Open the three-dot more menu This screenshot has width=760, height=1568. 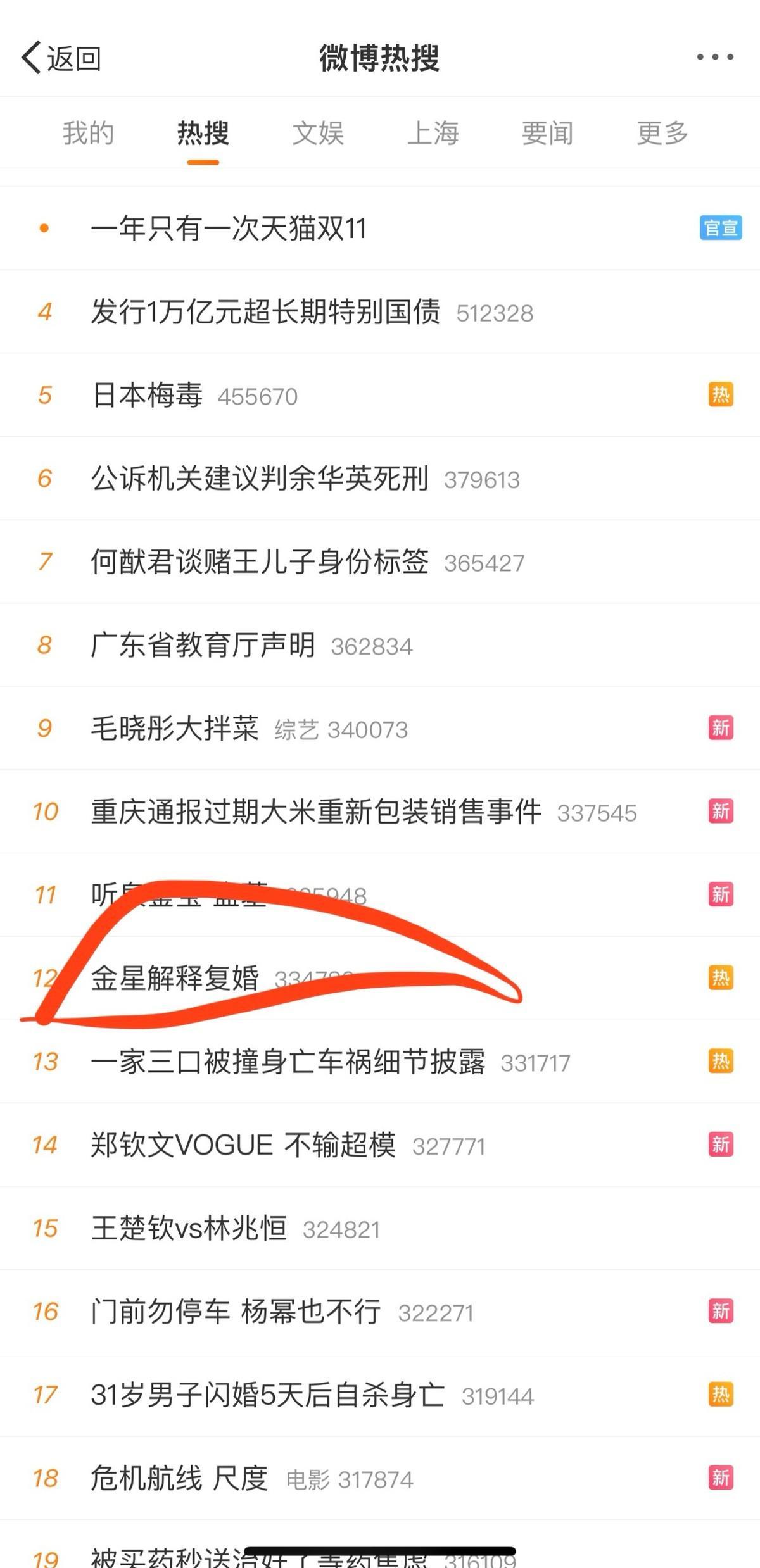click(714, 57)
